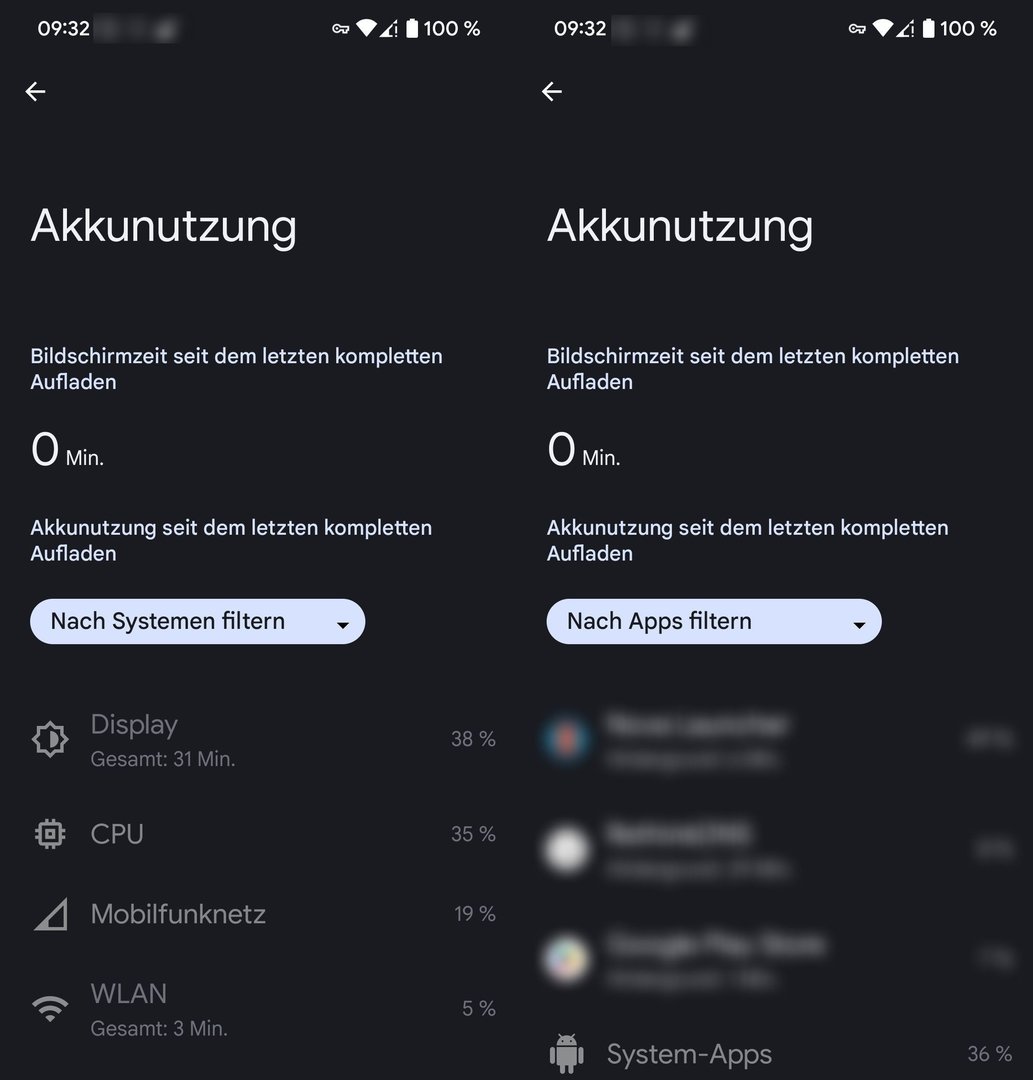Image resolution: width=1033 pixels, height=1080 pixels.
Task: Go back from the apps-filtered Akkunutzung screen
Action: [552, 92]
